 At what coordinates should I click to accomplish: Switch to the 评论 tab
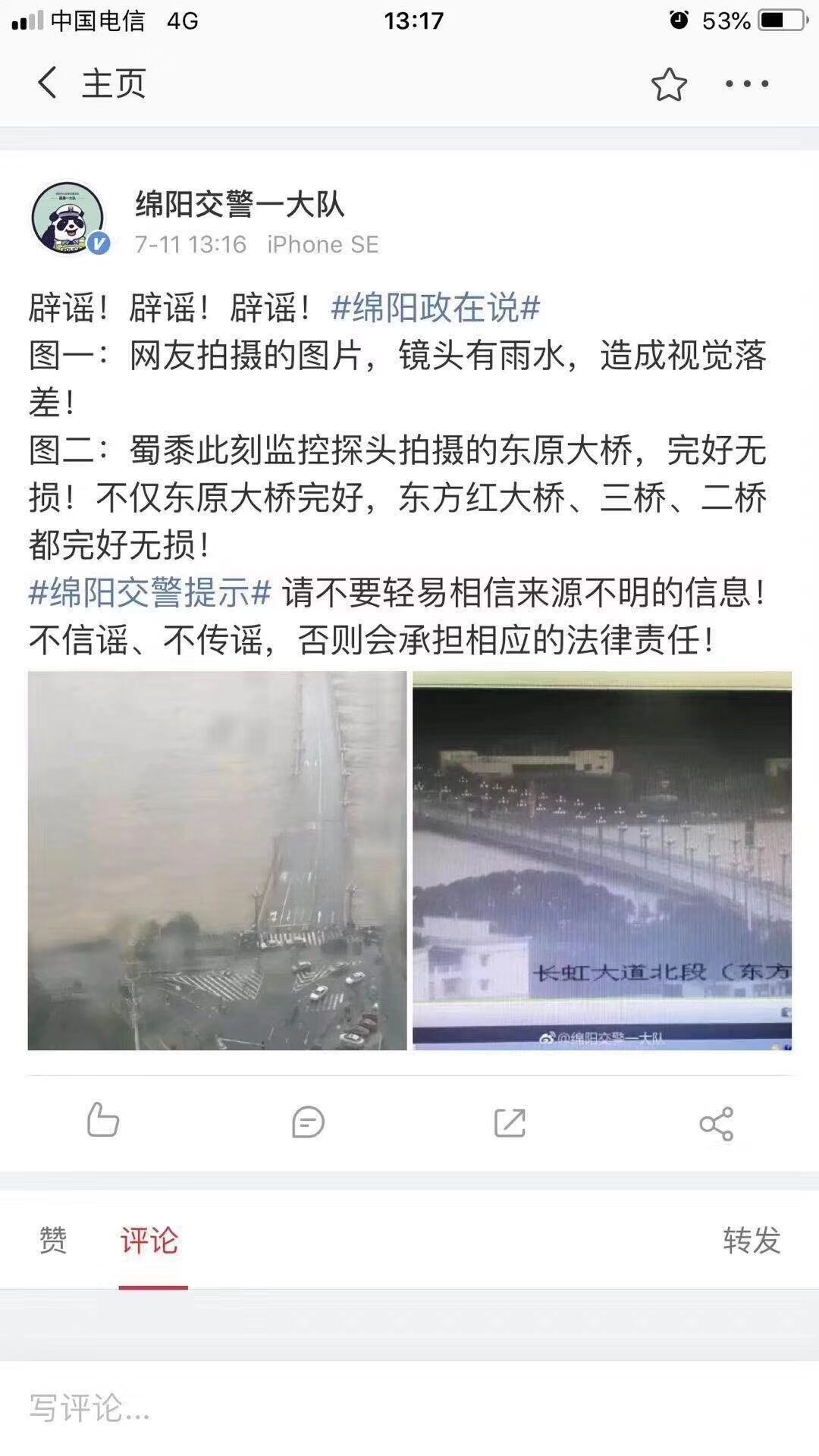[149, 1241]
